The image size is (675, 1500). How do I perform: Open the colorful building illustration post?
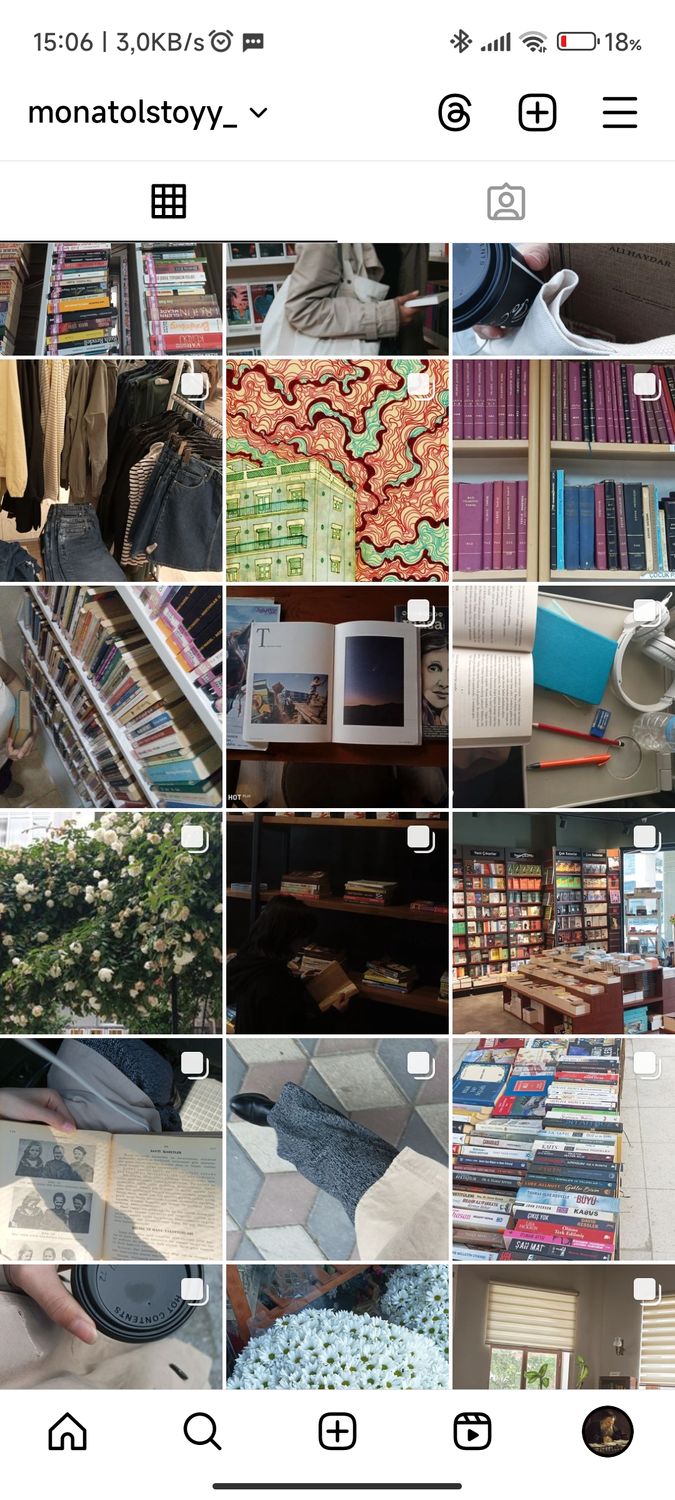pos(337,471)
